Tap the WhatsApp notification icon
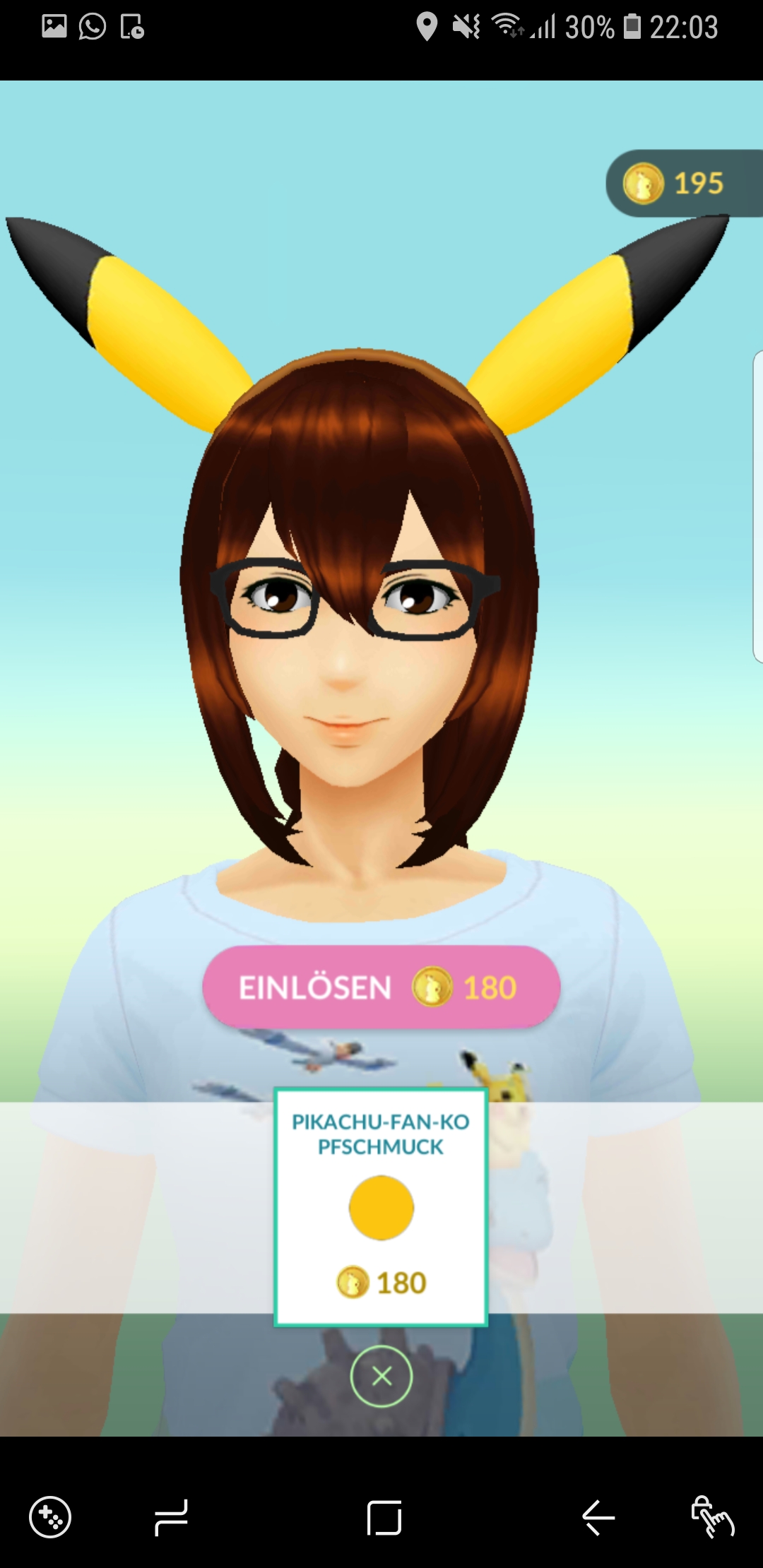This screenshot has height=1568, width=763. coord(92,27)
